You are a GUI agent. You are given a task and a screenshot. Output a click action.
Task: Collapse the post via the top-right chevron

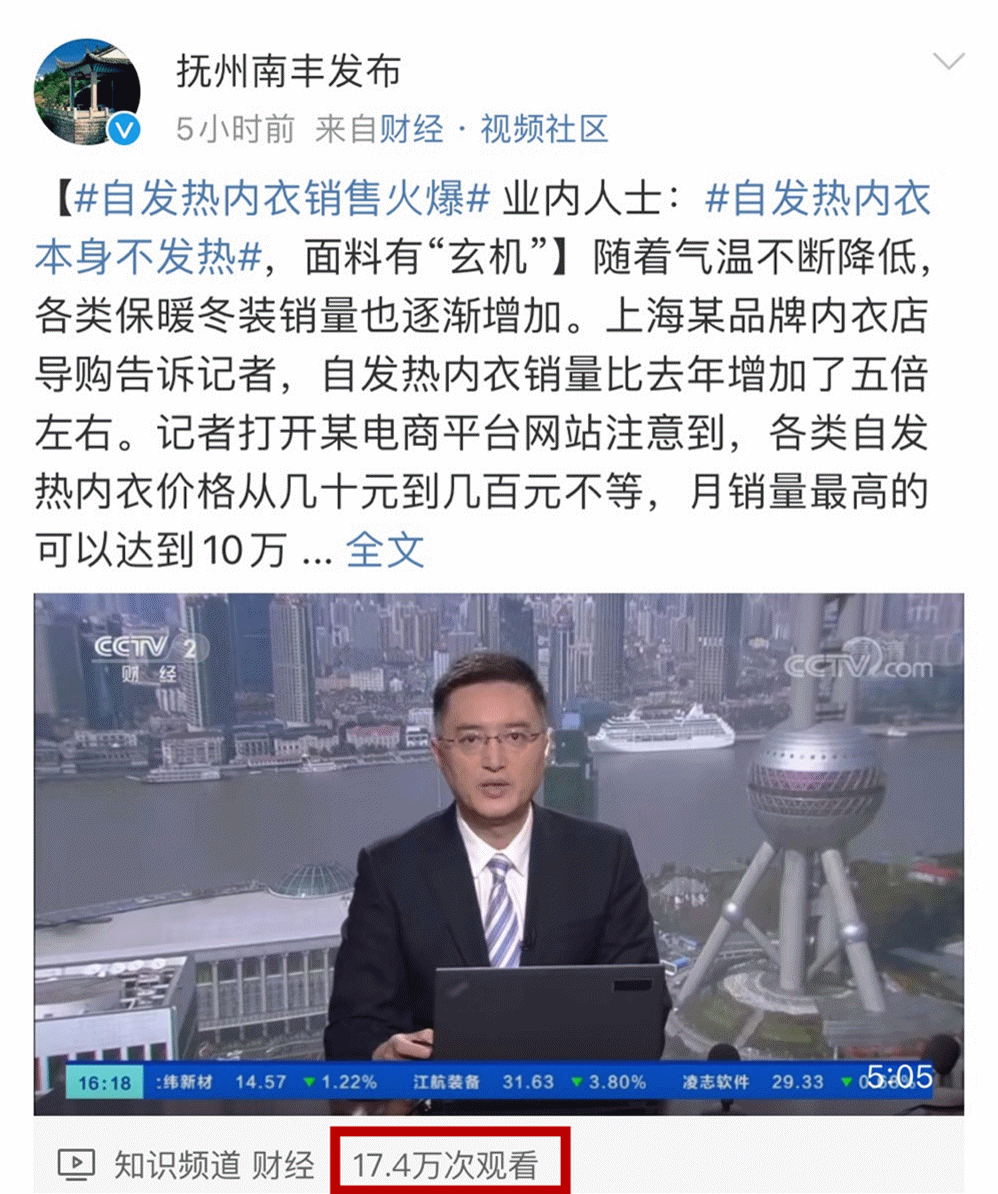(950, 62)
